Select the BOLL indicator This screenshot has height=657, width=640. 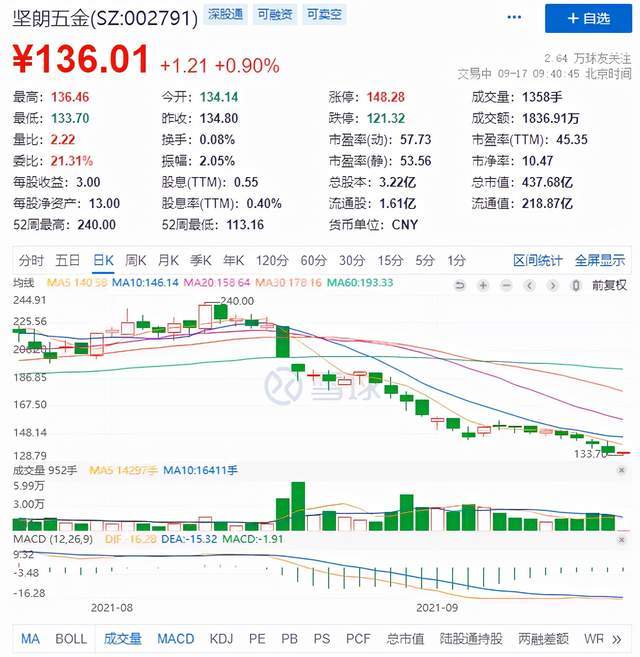[71, 638]
